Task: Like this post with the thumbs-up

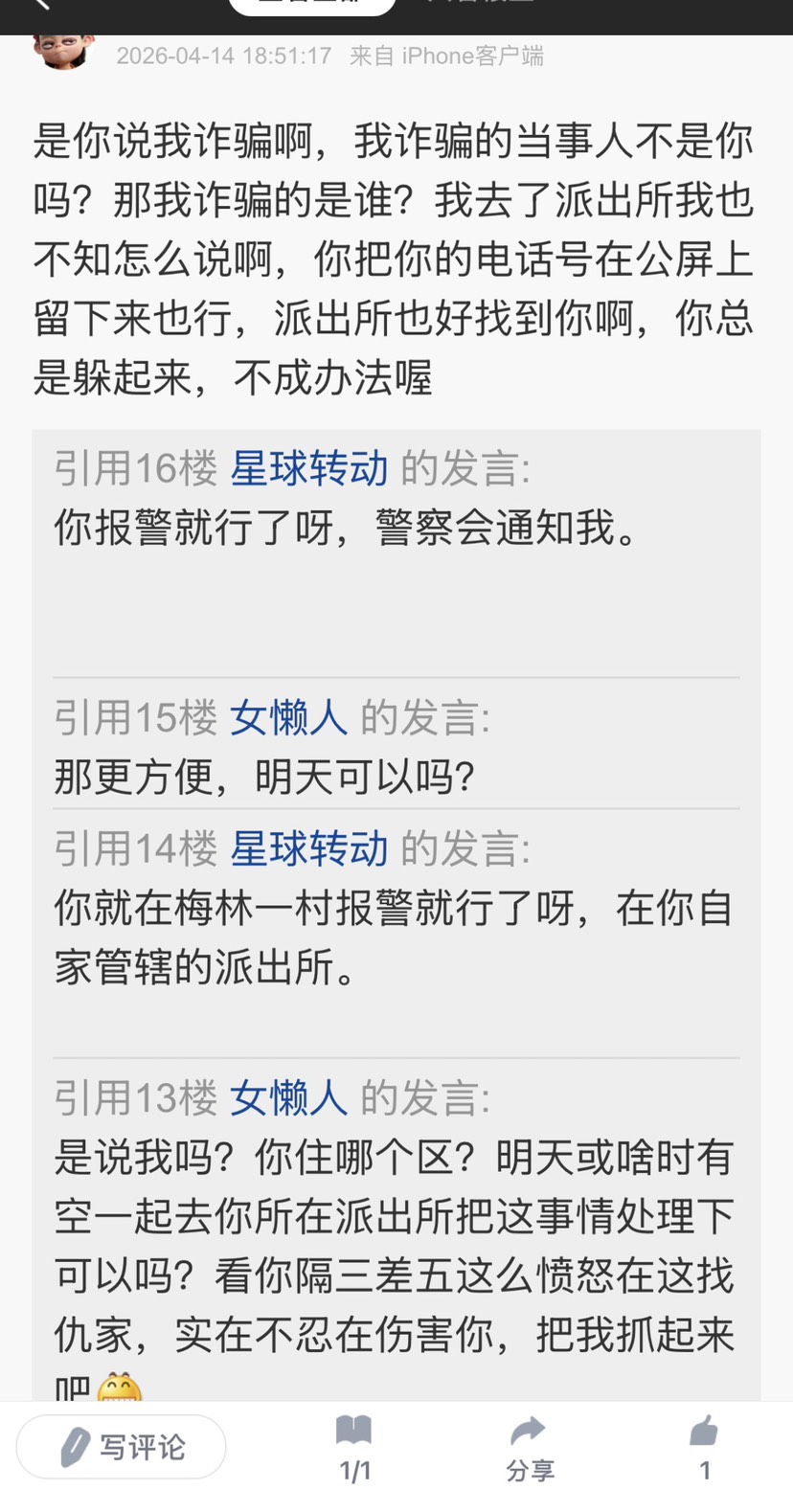Action: point(704,1447)
